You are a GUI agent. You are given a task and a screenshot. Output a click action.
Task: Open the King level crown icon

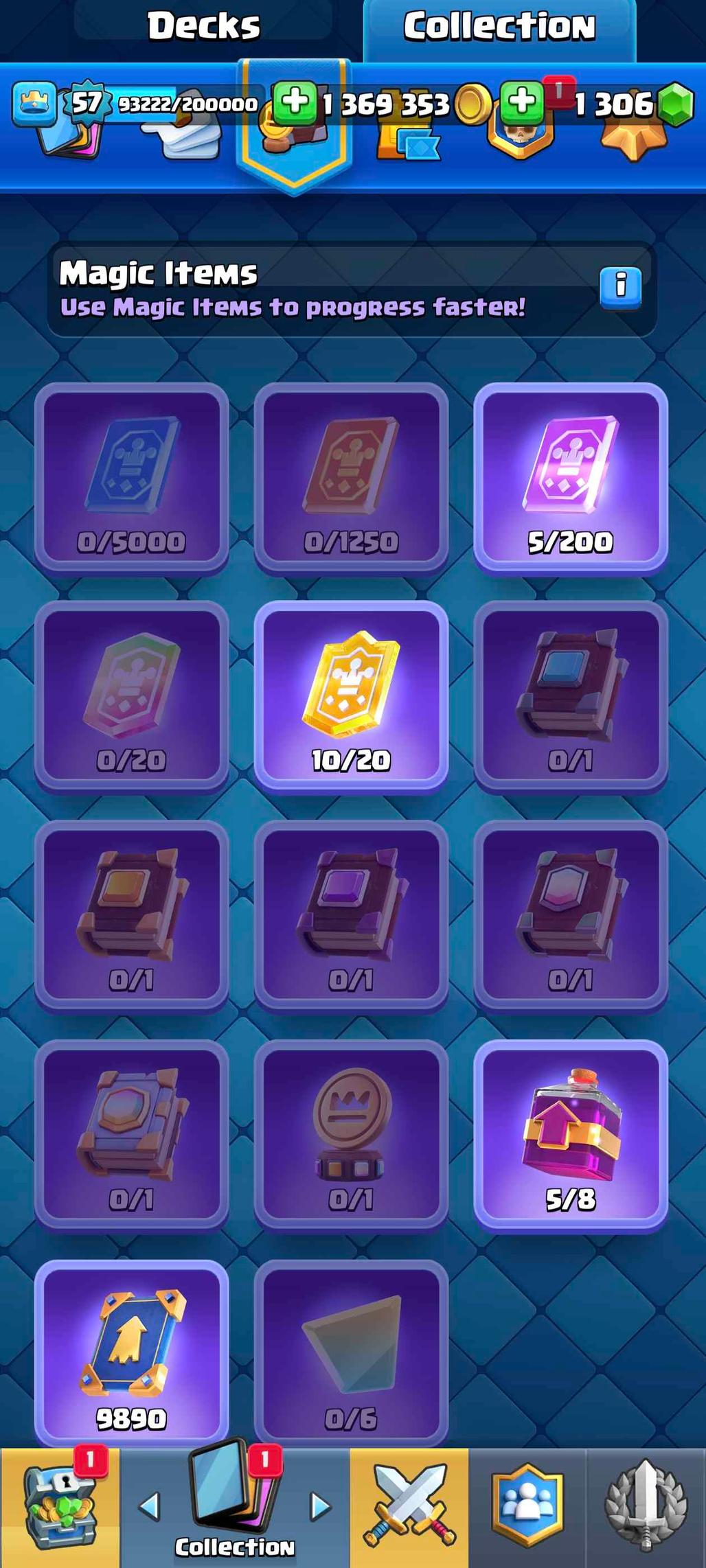point(34,104)
